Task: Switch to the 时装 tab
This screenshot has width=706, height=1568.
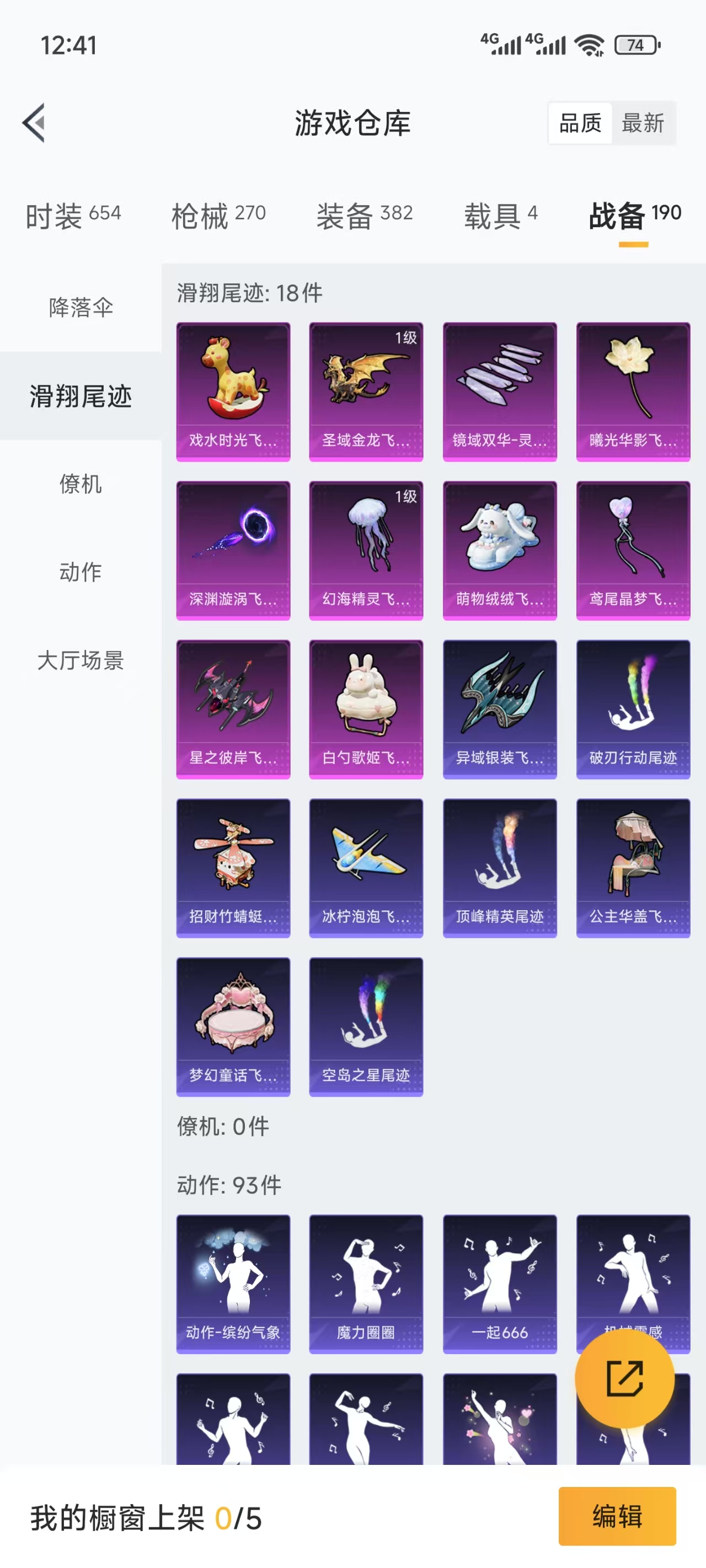Action: [x=73, y=216]
